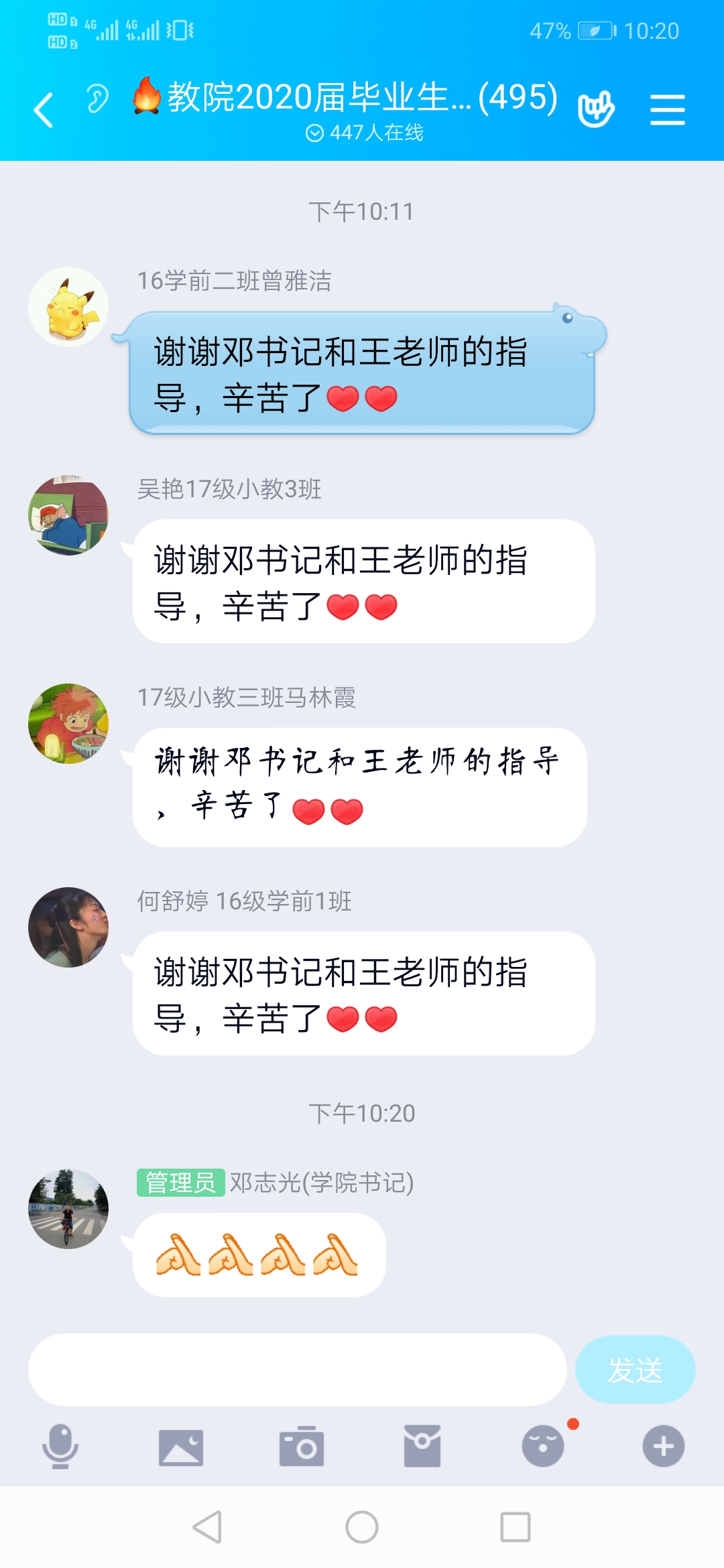Tap the 发送 send button
The height and width of the screenshot is (1568, 724).
(635, 1370)
